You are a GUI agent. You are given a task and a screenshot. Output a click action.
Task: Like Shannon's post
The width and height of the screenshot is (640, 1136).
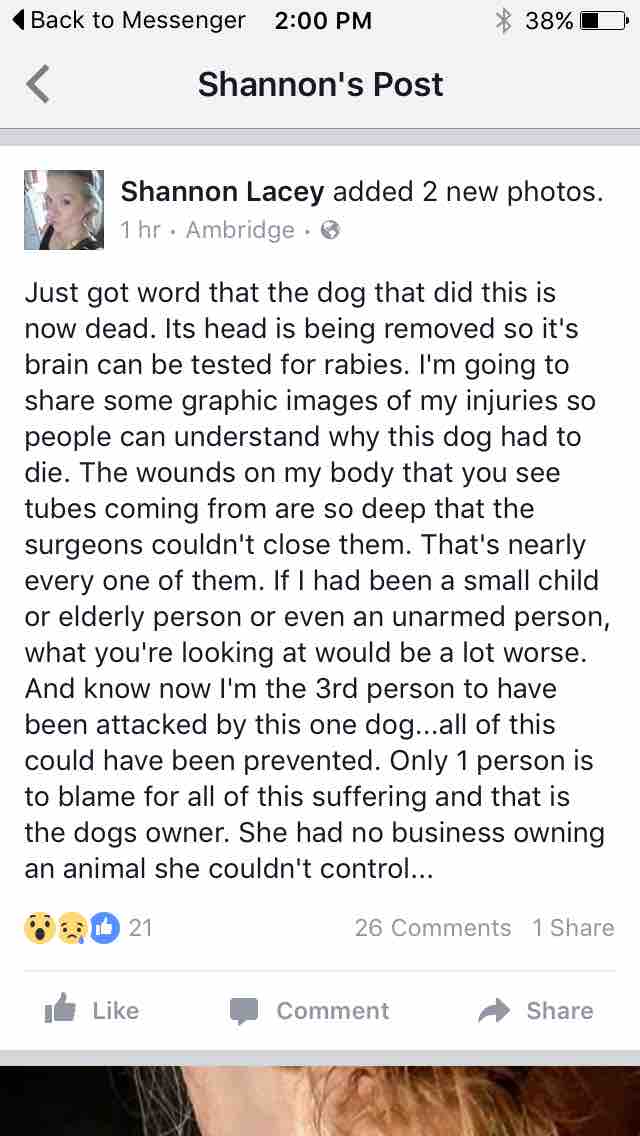click(x=91, y=1010)
